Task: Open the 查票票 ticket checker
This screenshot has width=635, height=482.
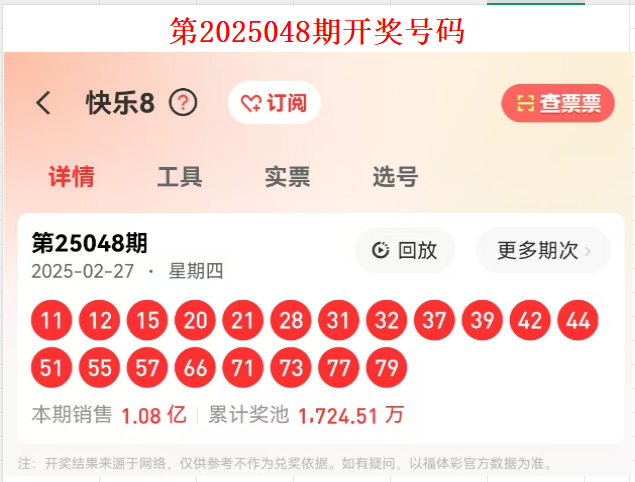Action: point(558,103)
